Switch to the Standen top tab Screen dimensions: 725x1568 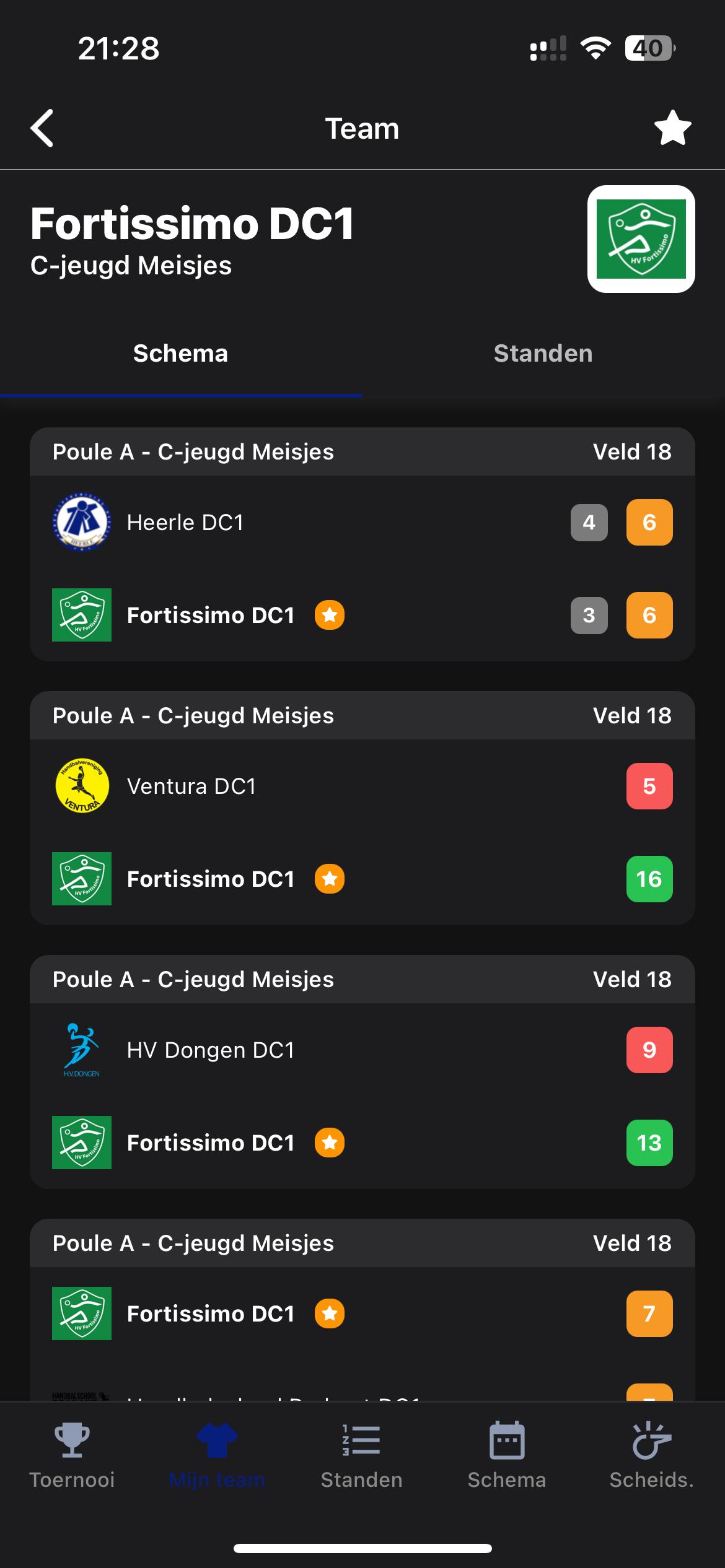click(x=543, y=354)
